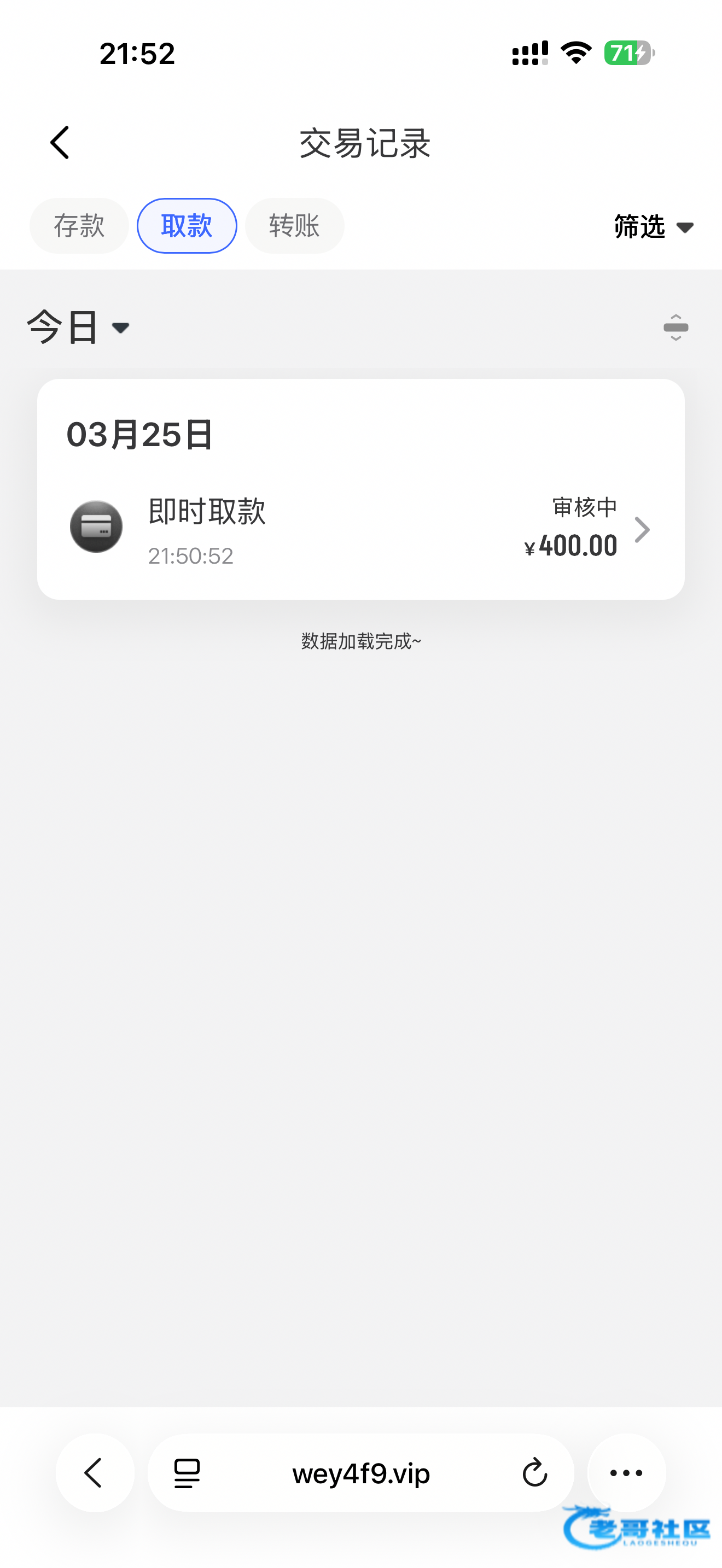Go back from 交易记录 page
Screen dimensions: 722x1568
[x=60, y=143]
